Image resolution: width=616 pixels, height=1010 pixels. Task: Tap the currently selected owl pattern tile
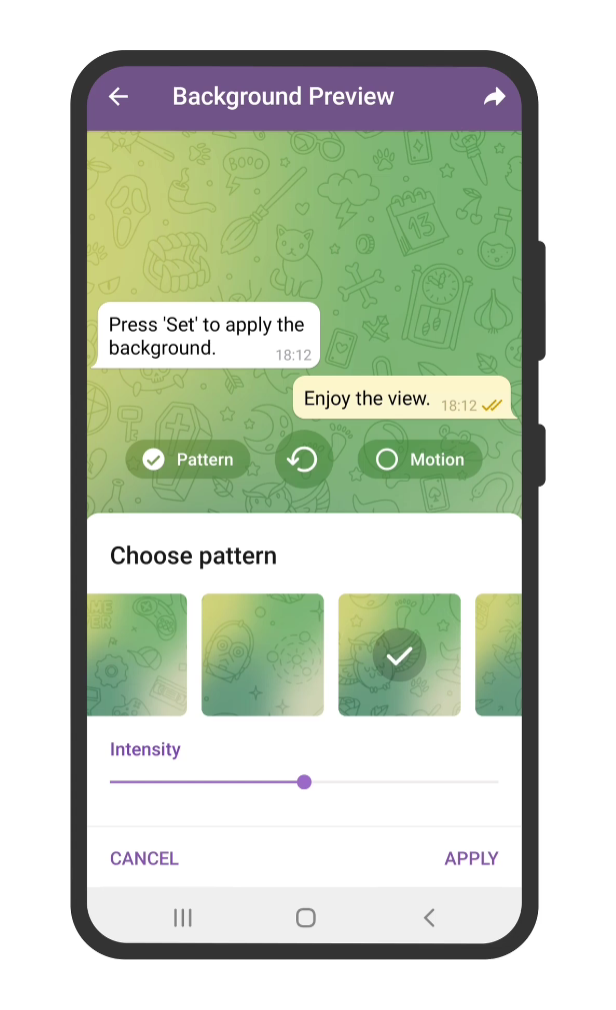point(399,654)
